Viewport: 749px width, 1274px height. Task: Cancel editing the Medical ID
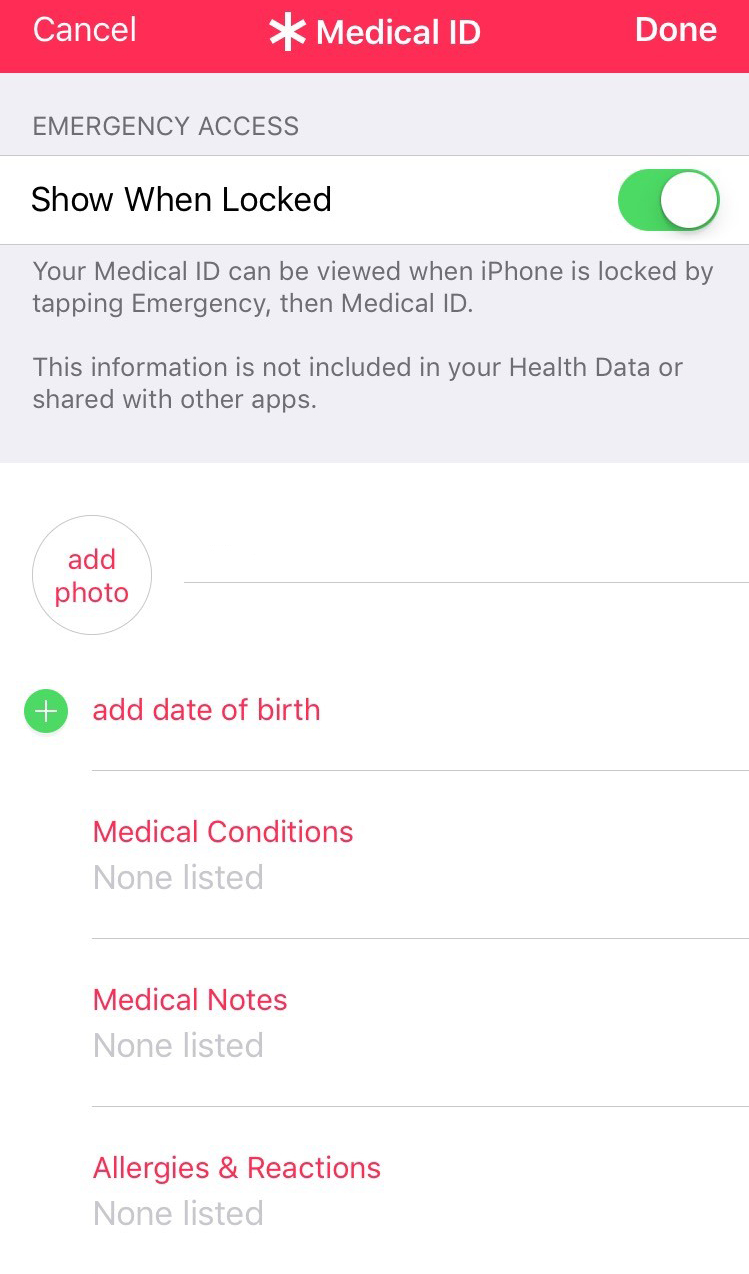point(85,30)
